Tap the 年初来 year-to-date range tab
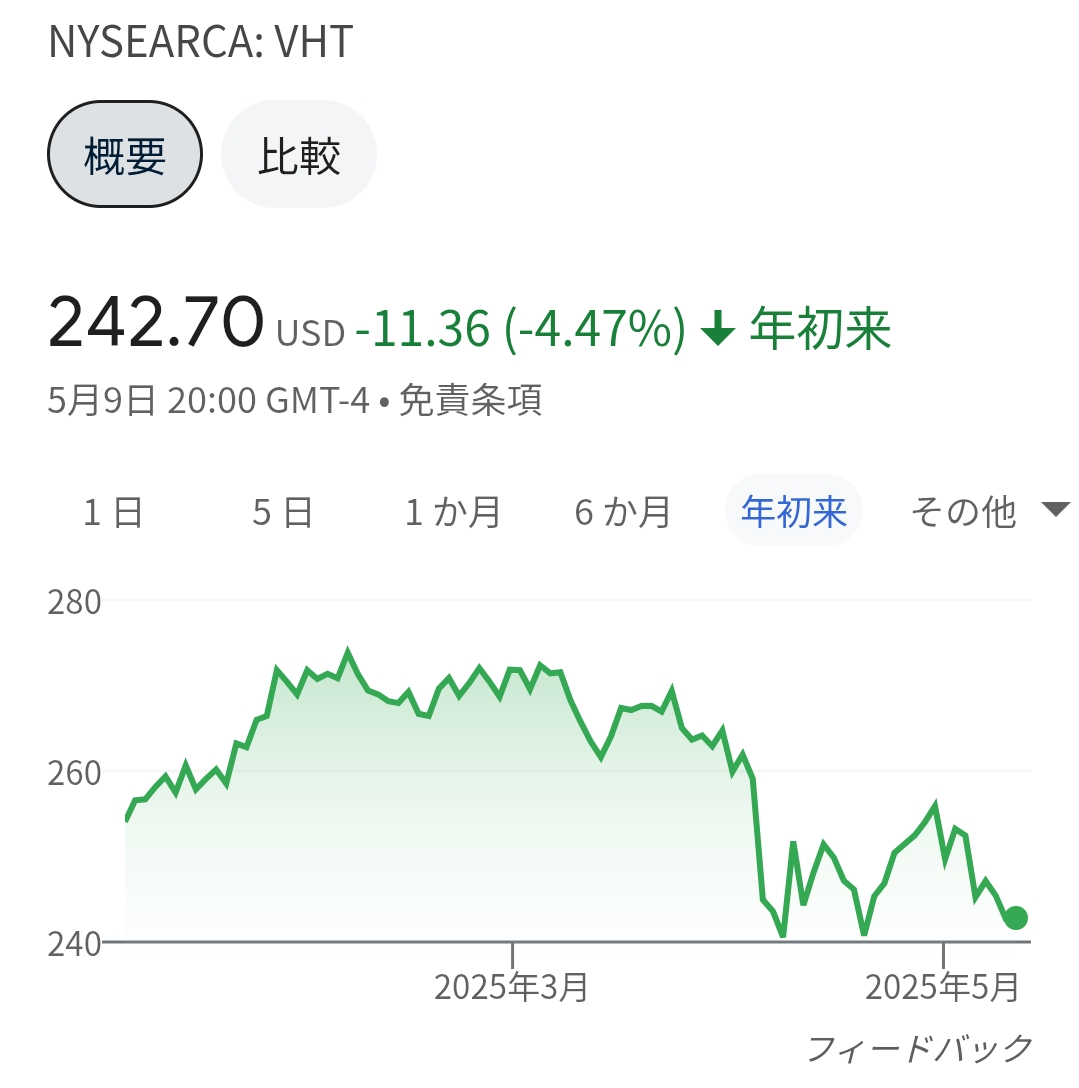Screen dimensions: 1079x1088 coord(794,512)
